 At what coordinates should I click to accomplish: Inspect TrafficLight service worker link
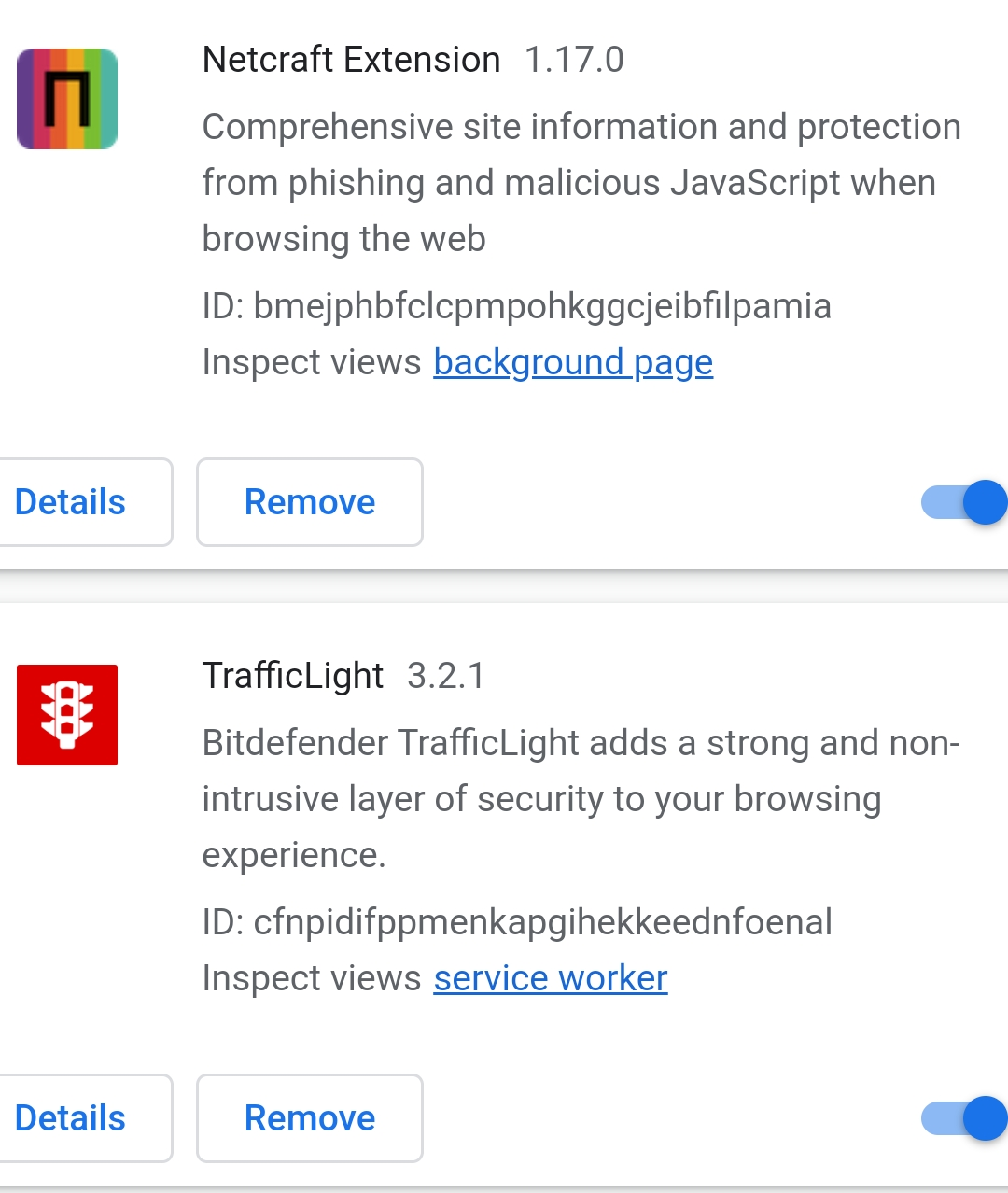click(x=551, y=978)
